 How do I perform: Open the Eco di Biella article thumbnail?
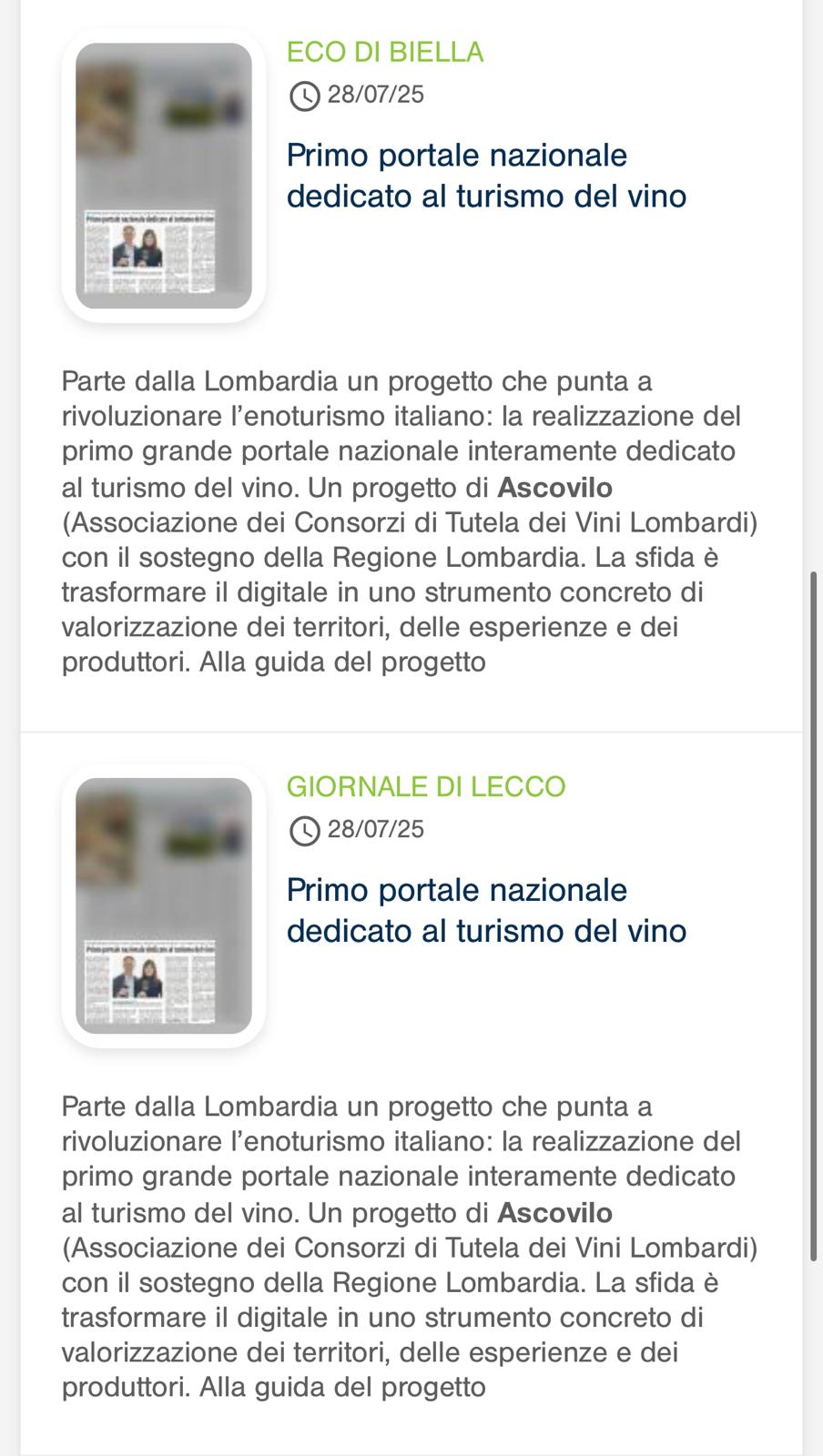[x=163, y=176]
